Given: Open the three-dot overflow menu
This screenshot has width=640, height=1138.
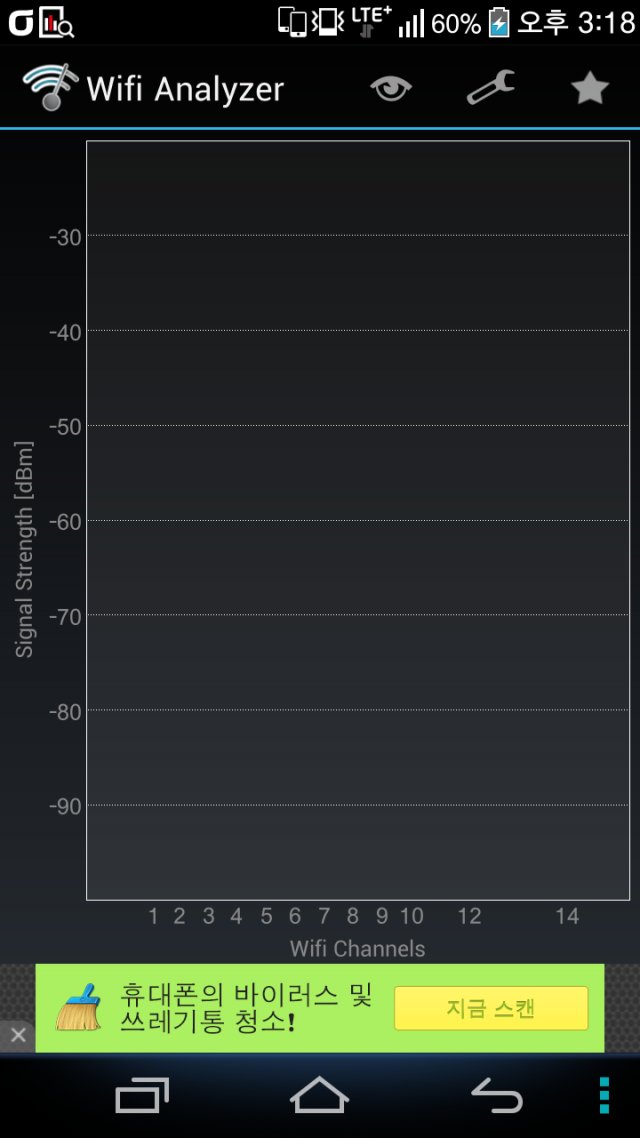Looking at the screenshot, I should pyautogui.click(x=604, y=1094).
